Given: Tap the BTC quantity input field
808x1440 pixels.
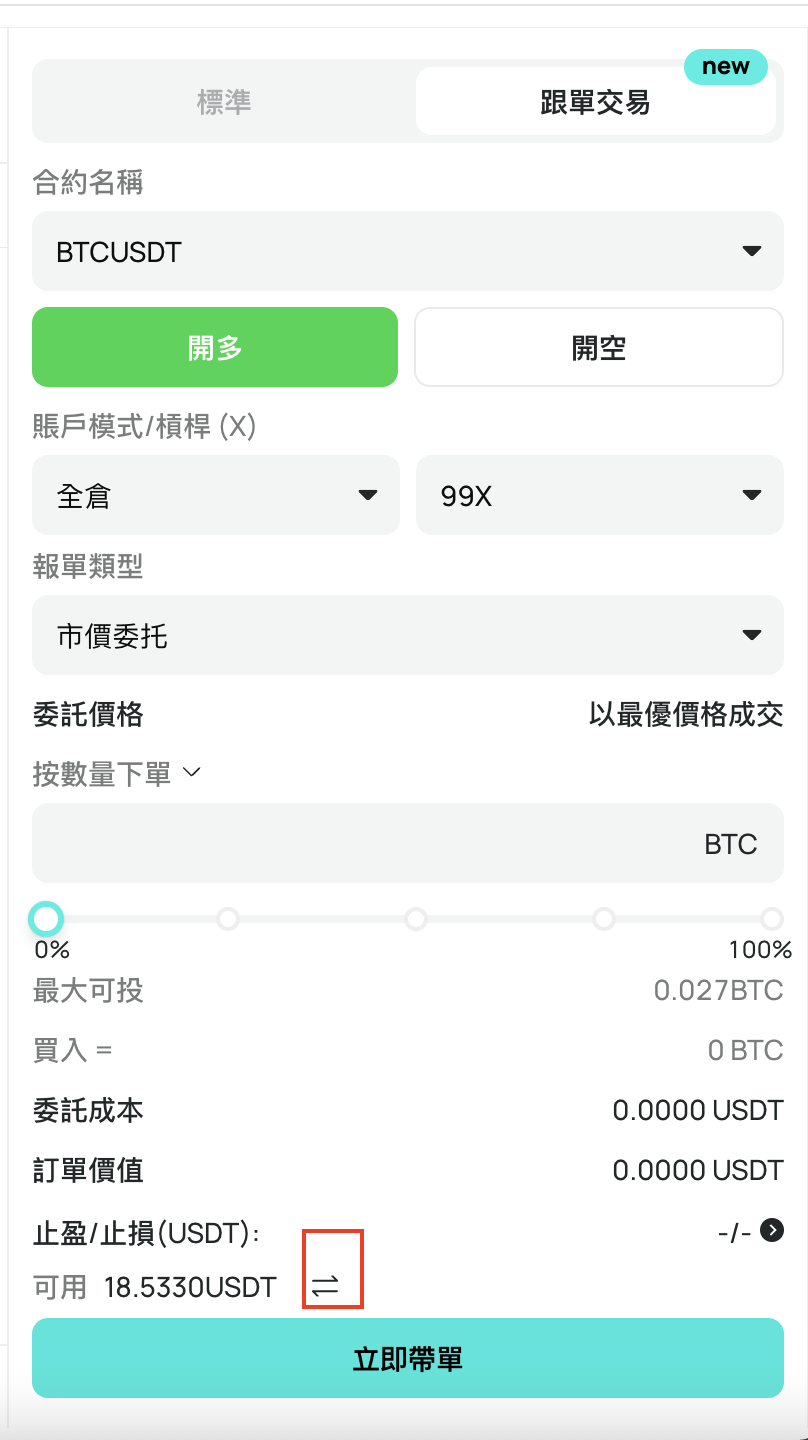Looking at the screenshot, I should click(x=408, y=843).
